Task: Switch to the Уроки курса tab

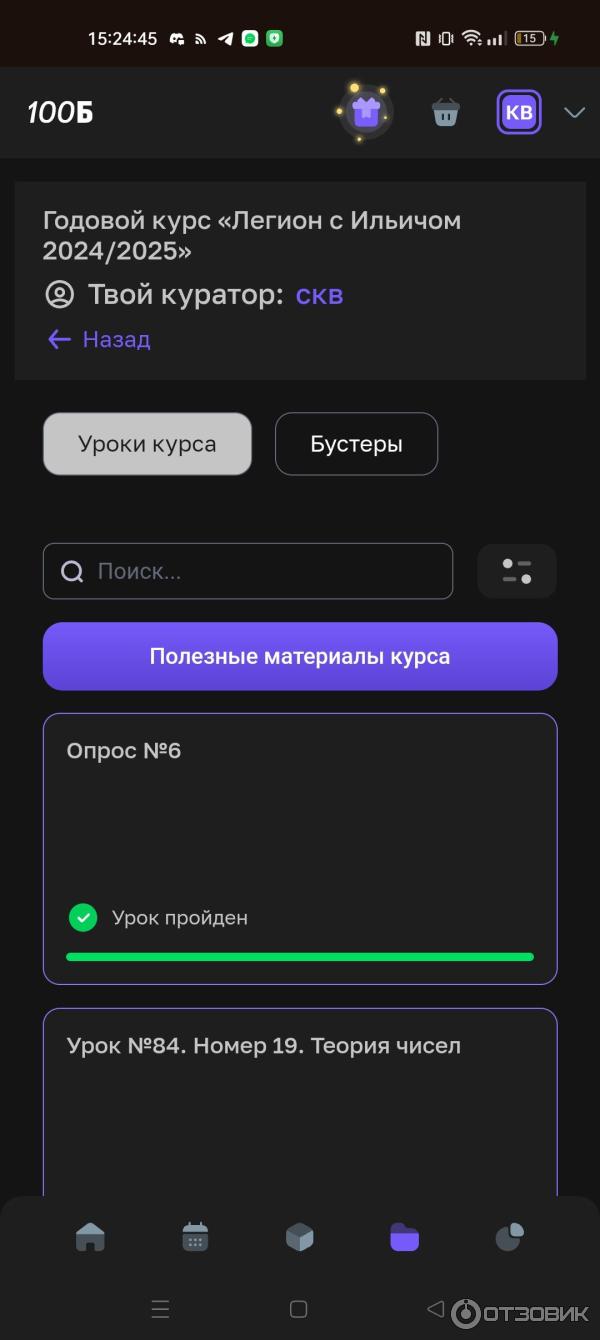Action: (147, 444)
